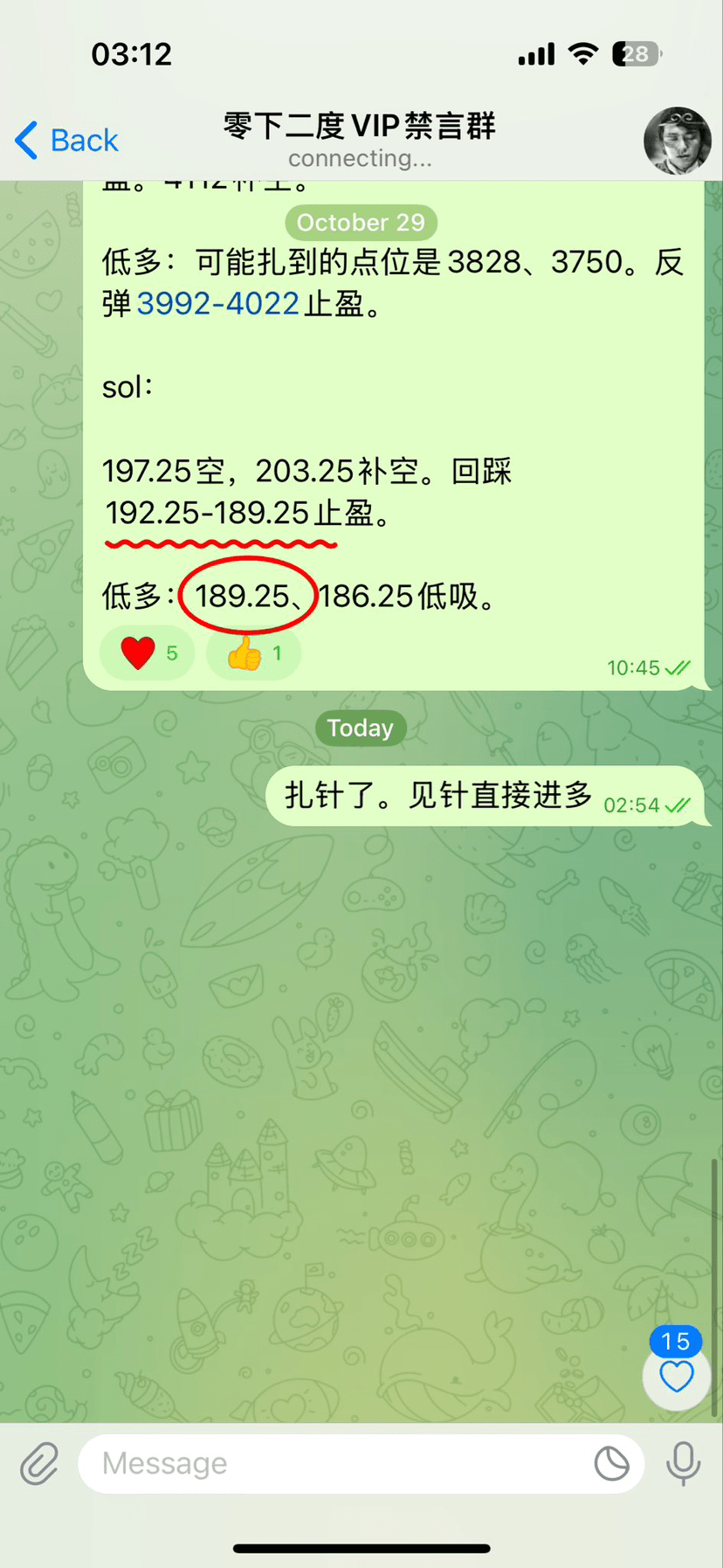Open the group profile avatar
The width and height of the screenshot is (723, 1568).
pyautogui.click(x=677, y=141)
